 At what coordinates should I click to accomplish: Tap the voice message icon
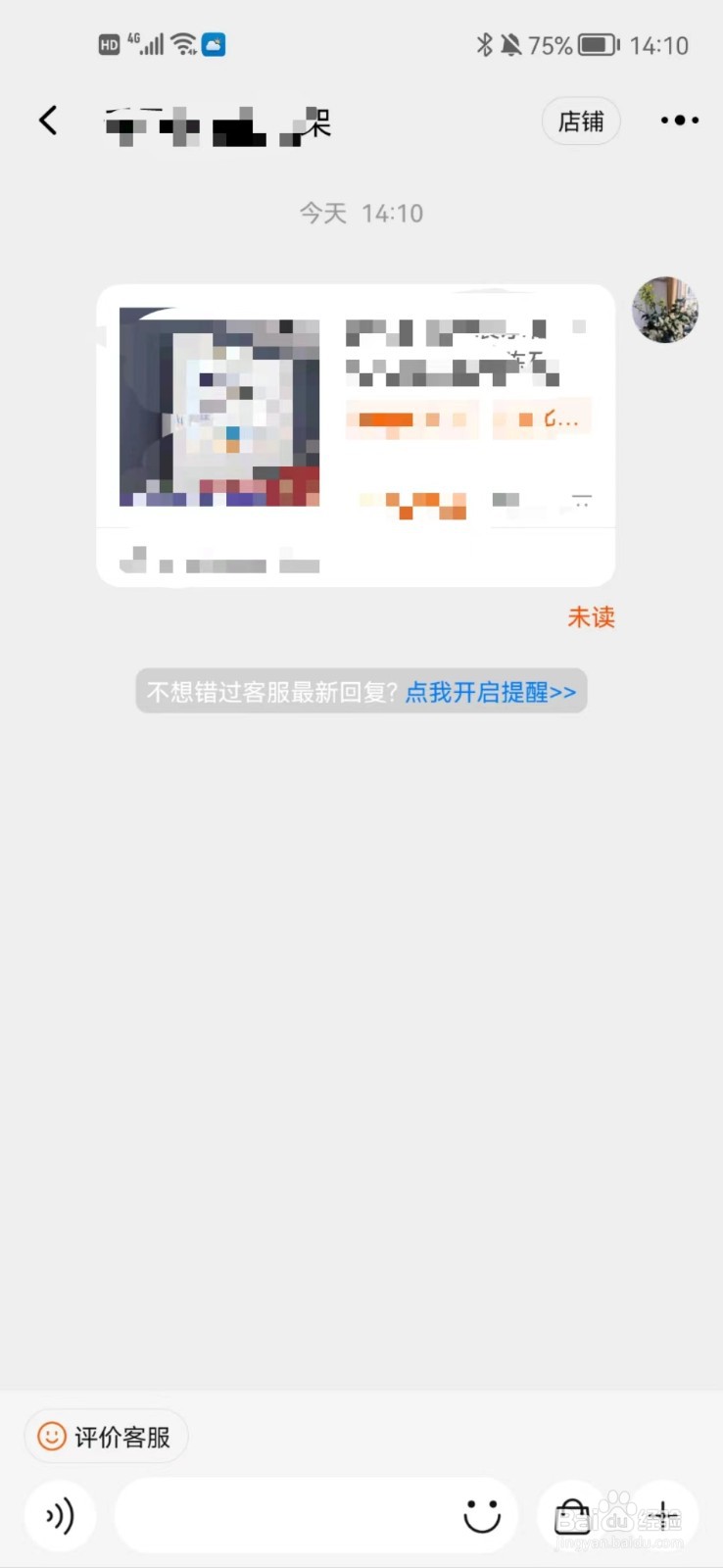click(60, 1515)
